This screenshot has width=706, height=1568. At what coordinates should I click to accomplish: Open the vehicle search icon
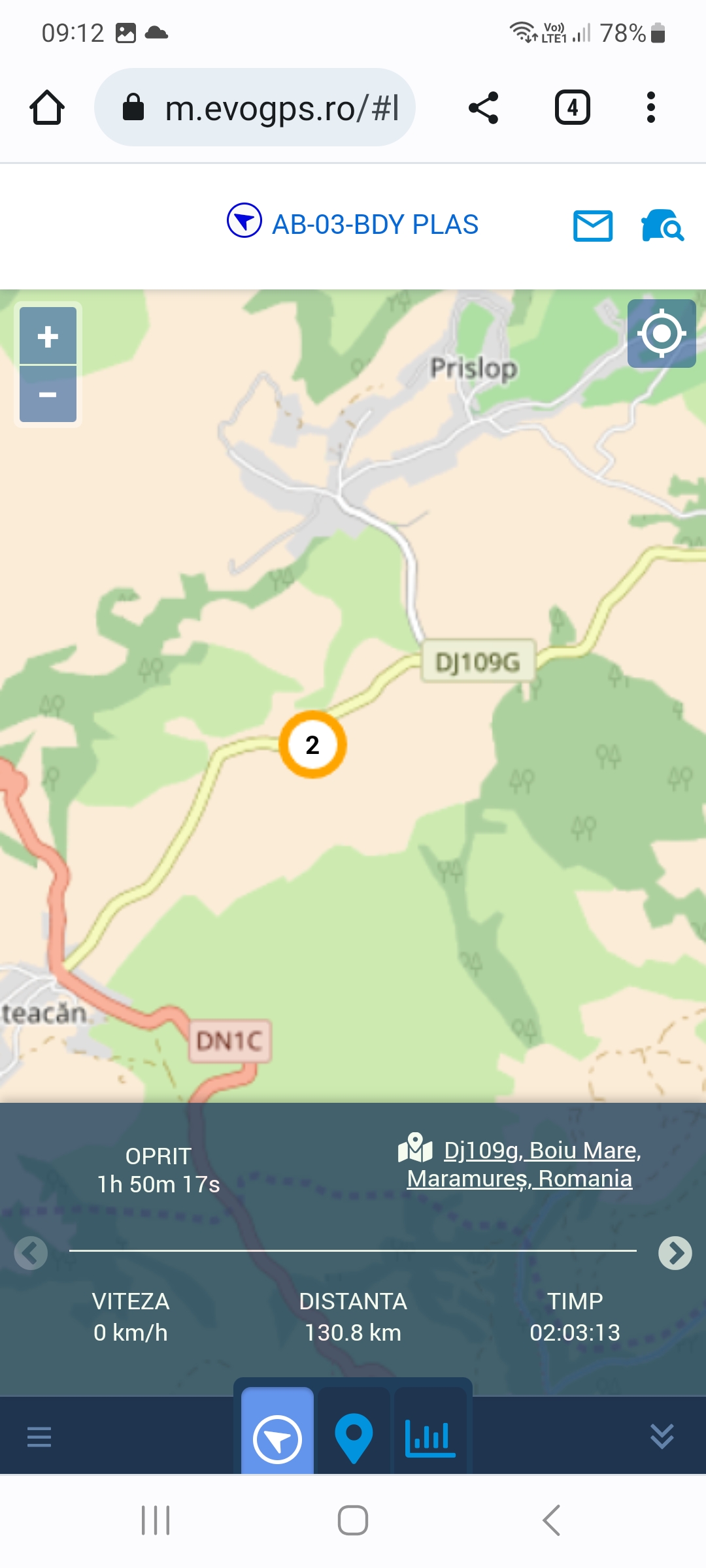click(662, 226)
